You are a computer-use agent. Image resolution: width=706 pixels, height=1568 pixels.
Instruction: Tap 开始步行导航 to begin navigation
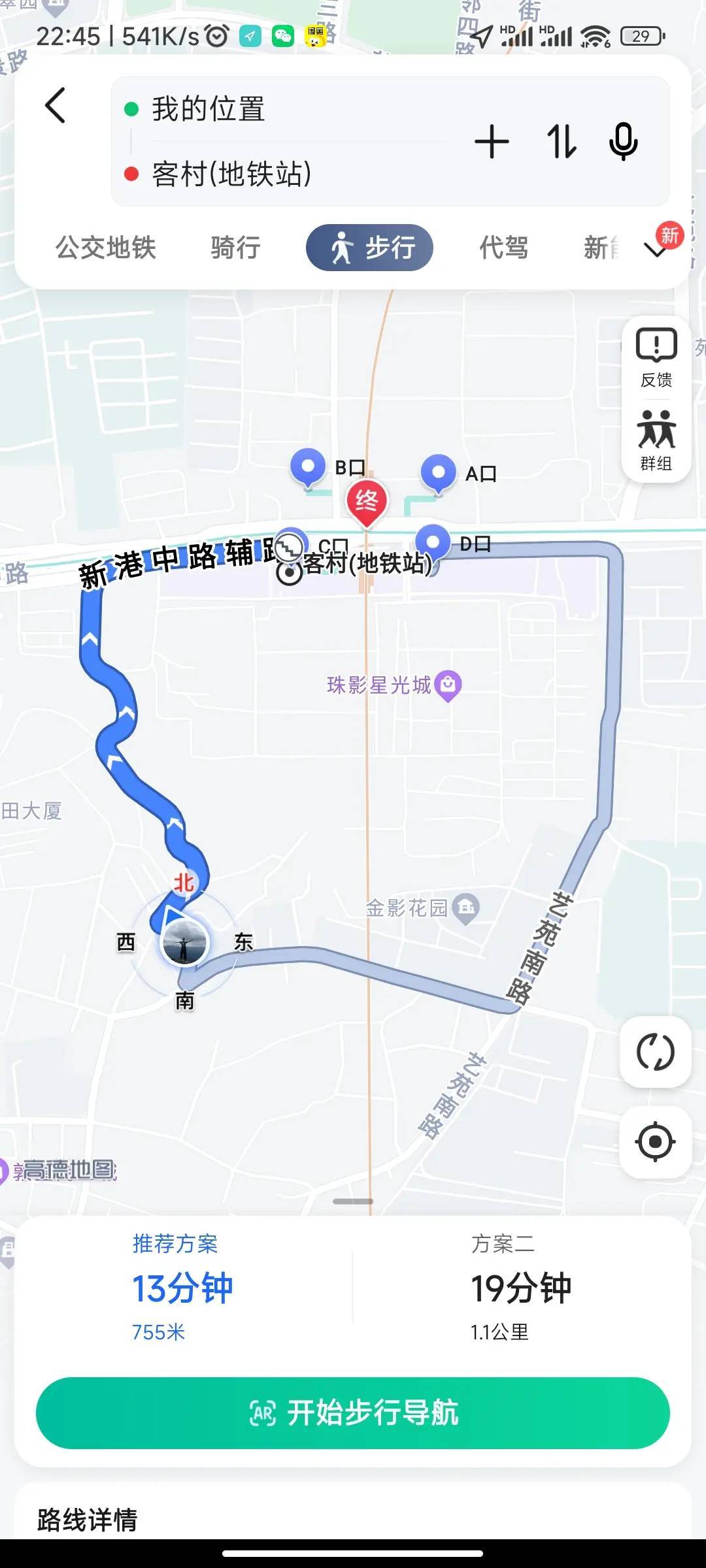point(353,1413)
